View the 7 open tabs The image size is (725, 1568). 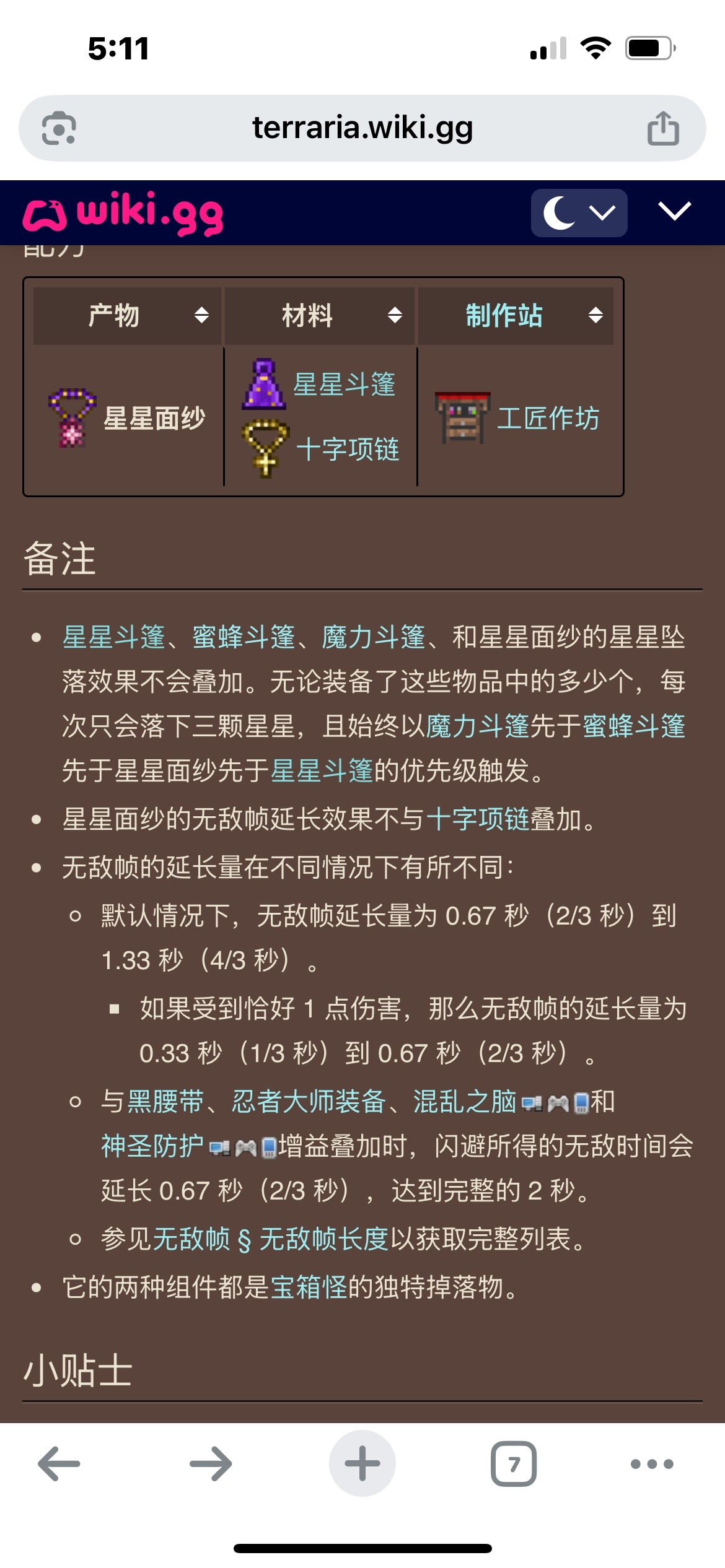click(x=513, y=1463)
